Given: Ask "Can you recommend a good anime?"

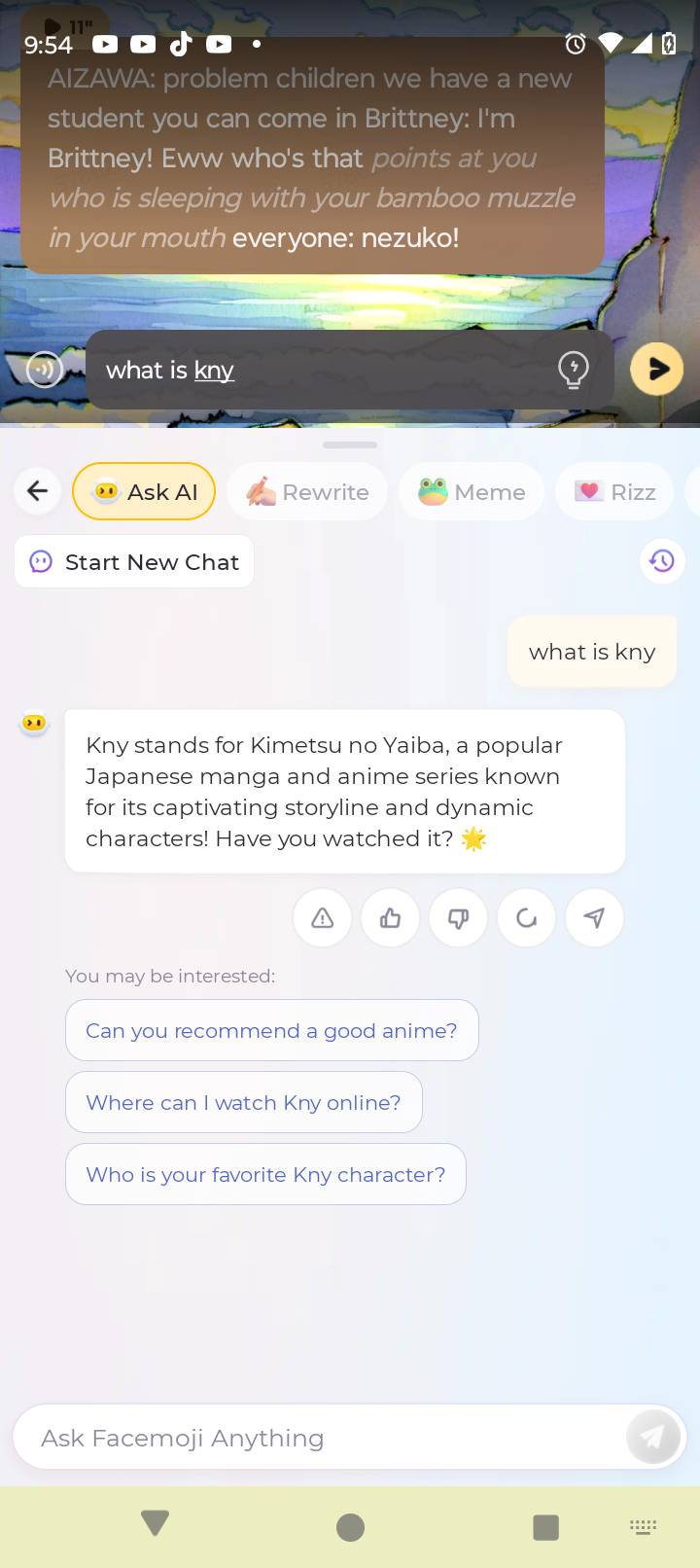Looking at the screenshot, I should click(271, 1031).
